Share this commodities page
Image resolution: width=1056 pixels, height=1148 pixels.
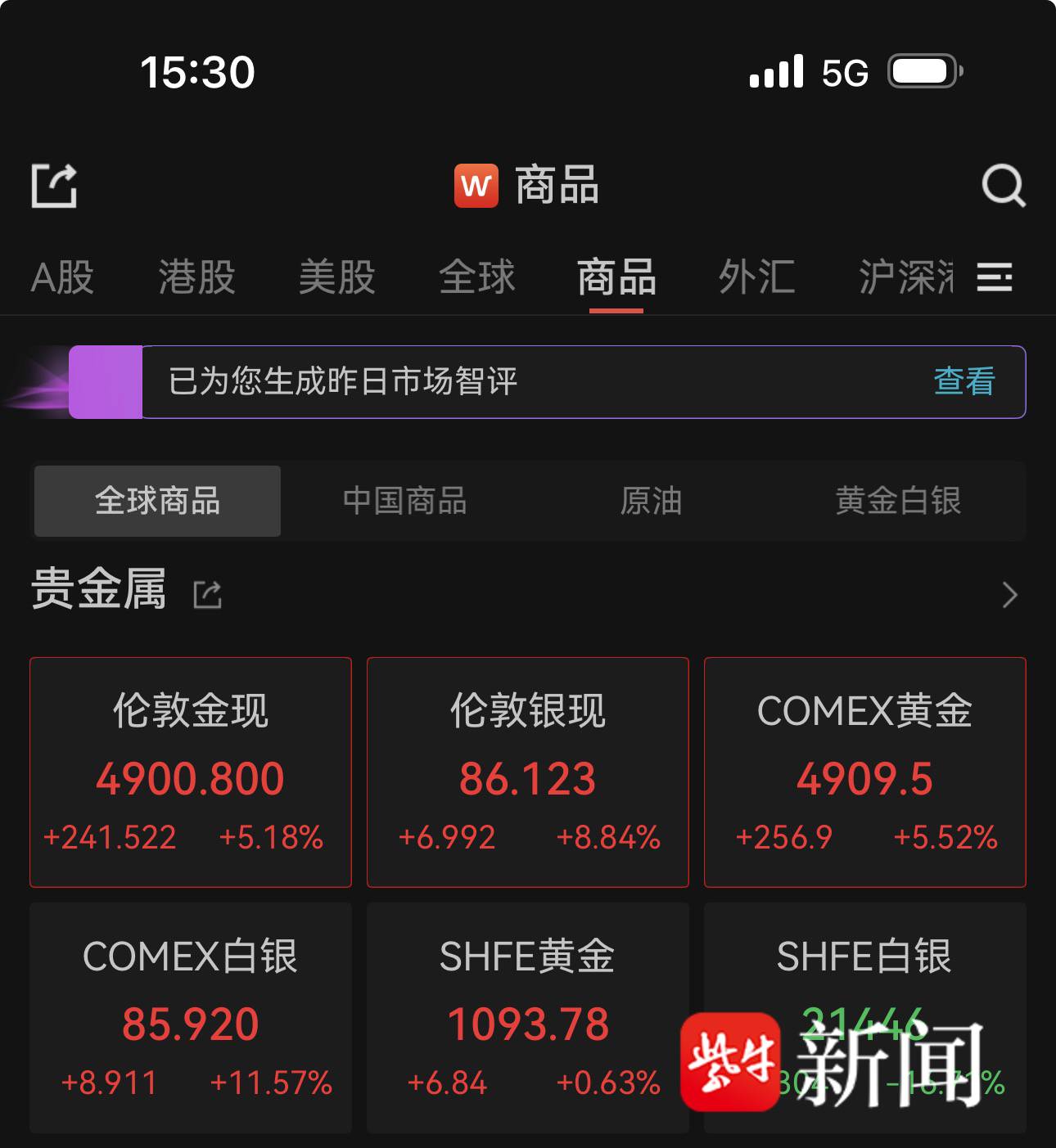click(54, 186)
